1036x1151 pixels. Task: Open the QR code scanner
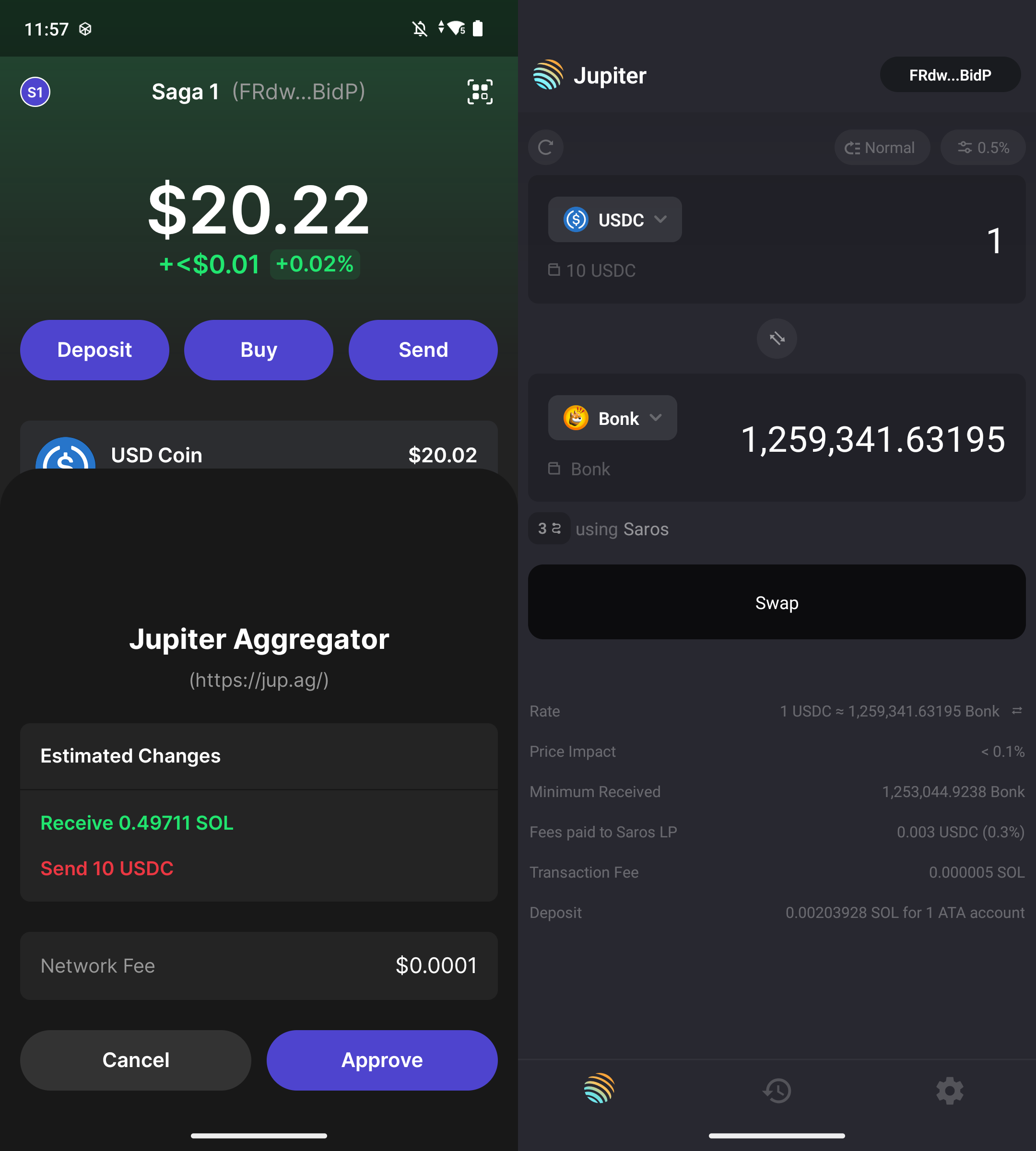coord(480,92)
